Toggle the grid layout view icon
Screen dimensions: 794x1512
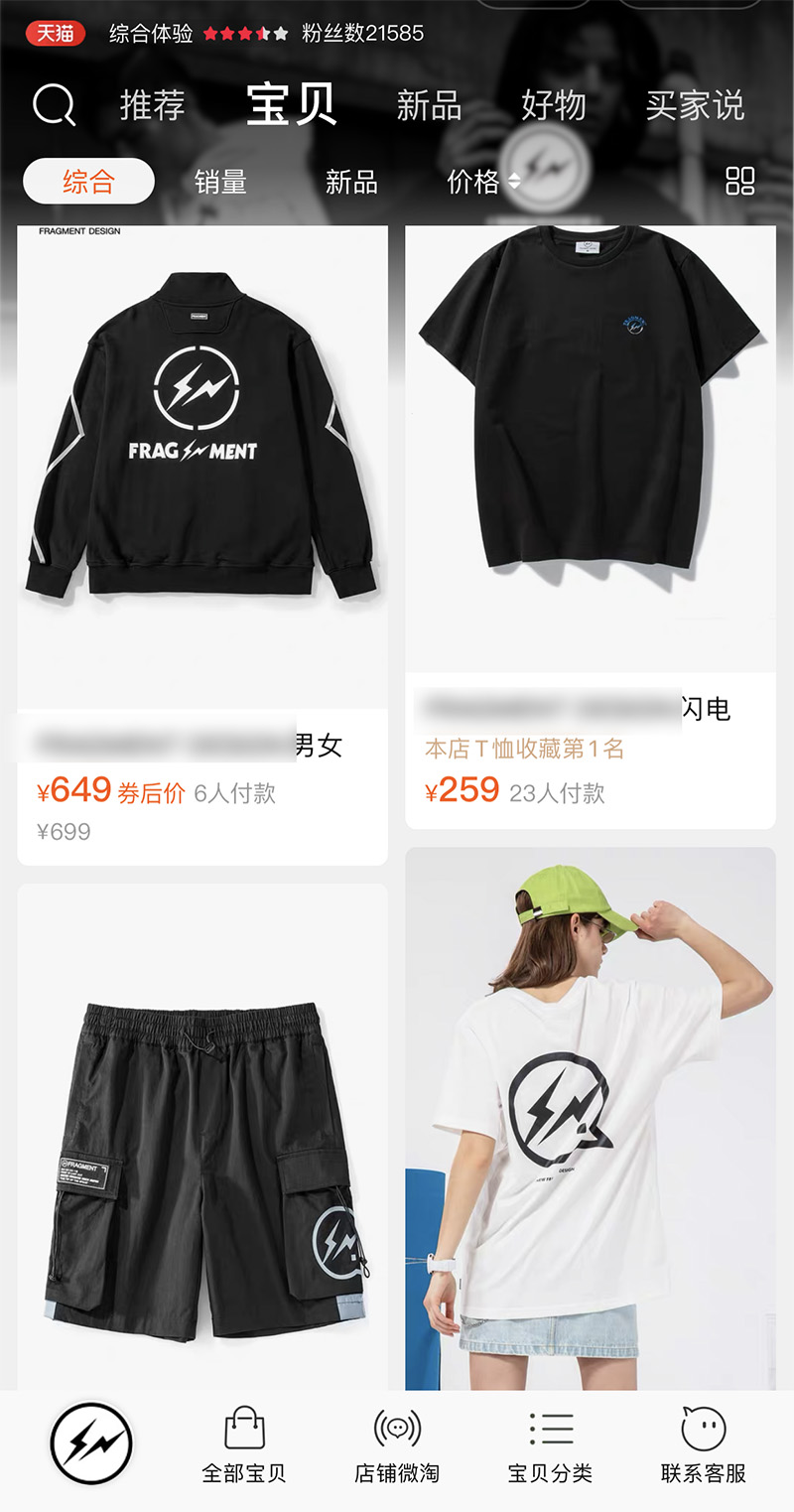pos(740,181)
